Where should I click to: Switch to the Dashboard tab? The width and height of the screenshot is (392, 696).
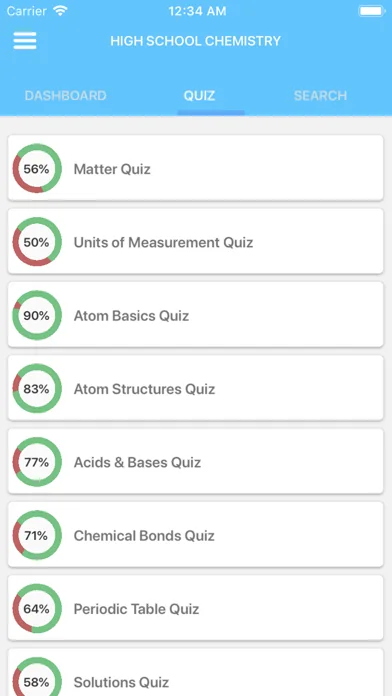click(x=65, y=95)
